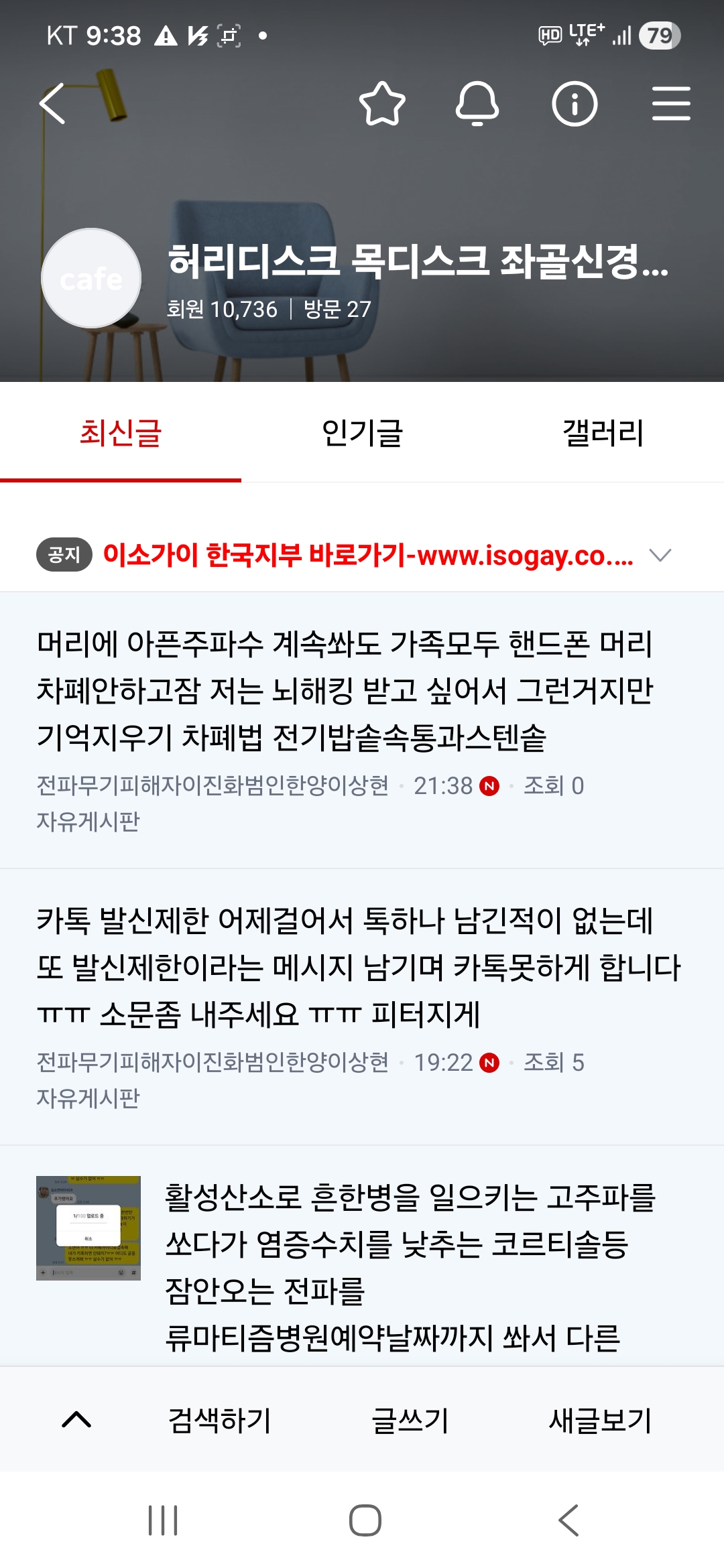Screen dimensions: 724x1568
Task: Open recent apps from the navigation bar
Action: pyautogui.click(x=163, y=1520)
